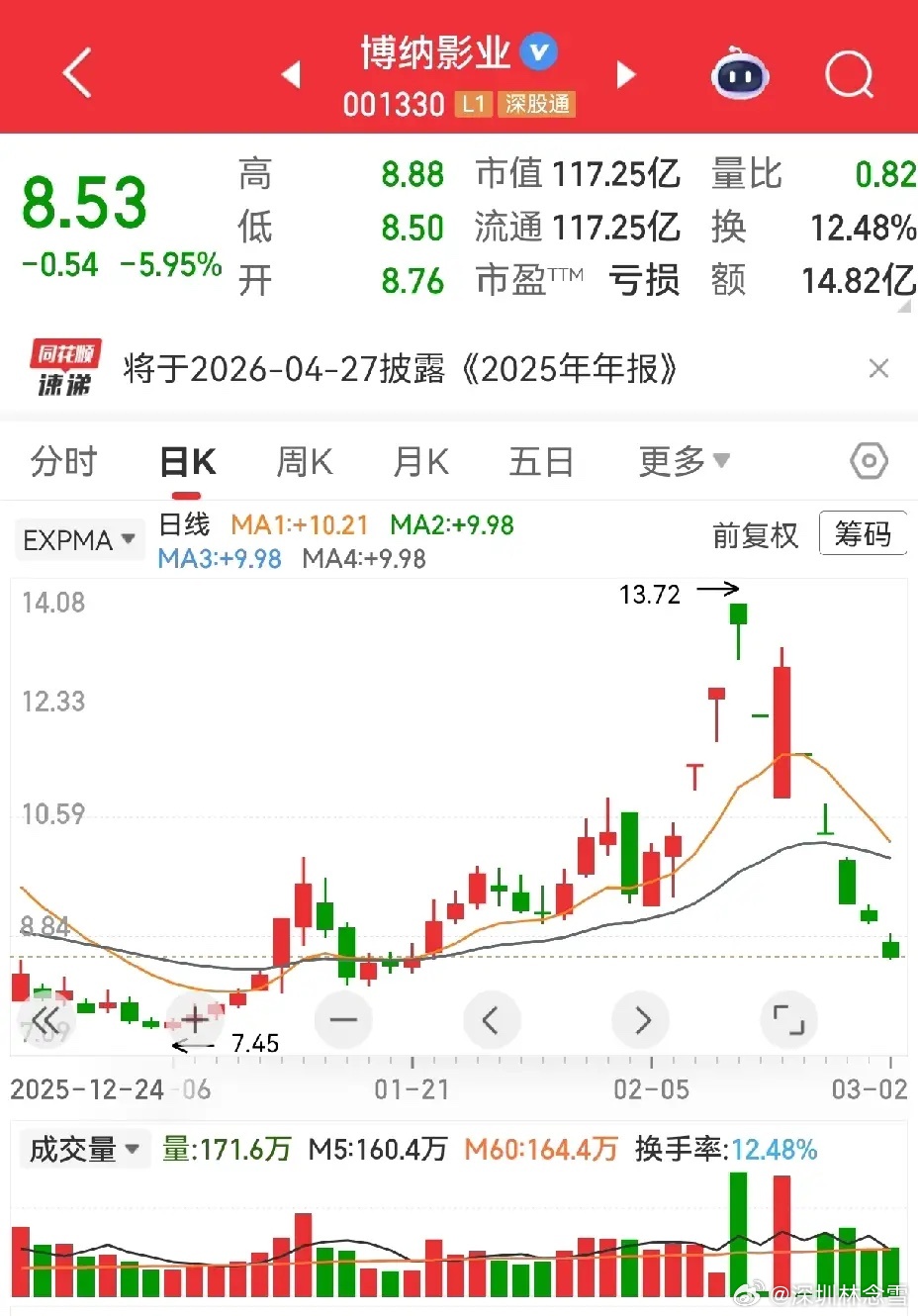
Task: Expand the 更多 chart periods dropdown
Action: click(684, 461)
